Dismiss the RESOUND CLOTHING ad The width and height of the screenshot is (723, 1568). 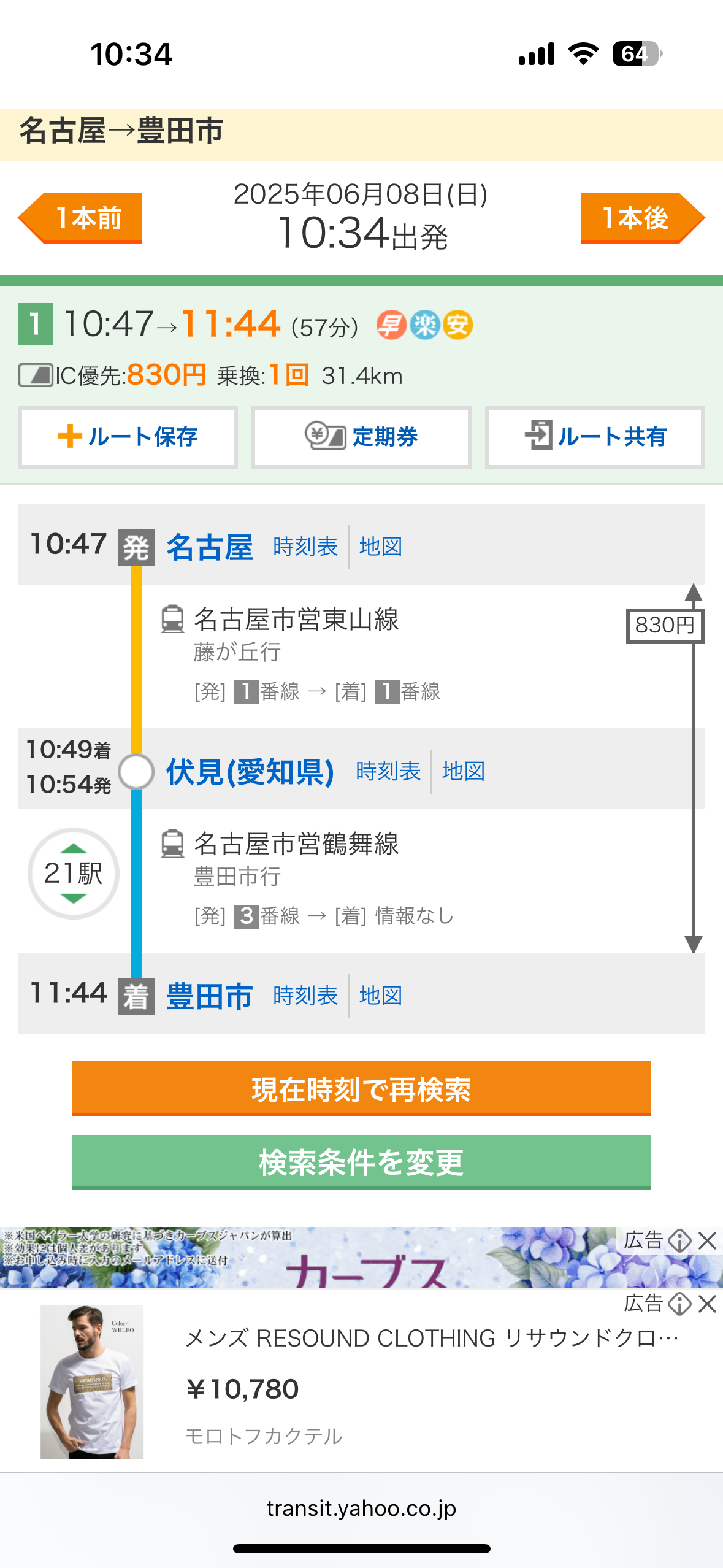[x=708, y=1304]
